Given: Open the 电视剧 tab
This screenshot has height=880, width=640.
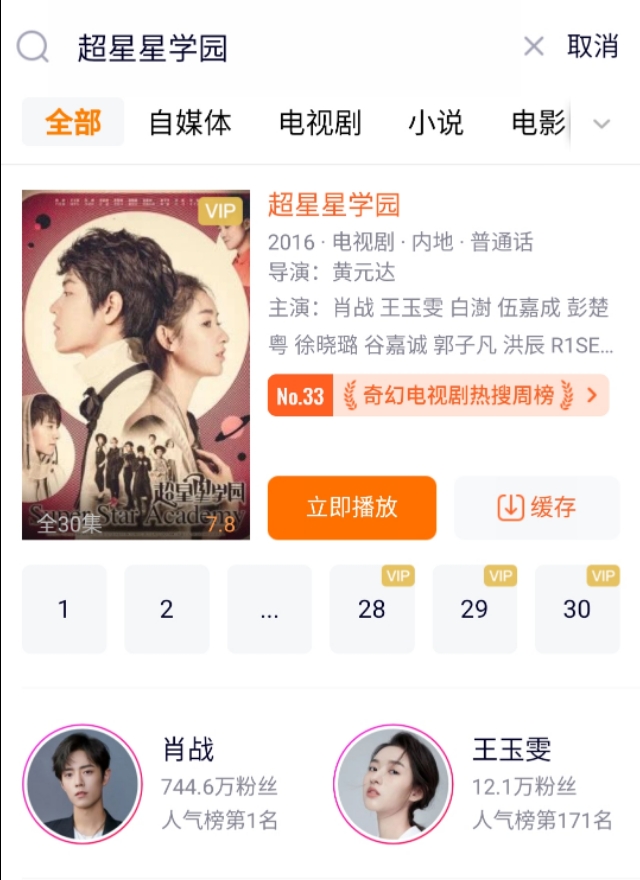Looking at the screenshot, I should point(320,123).
